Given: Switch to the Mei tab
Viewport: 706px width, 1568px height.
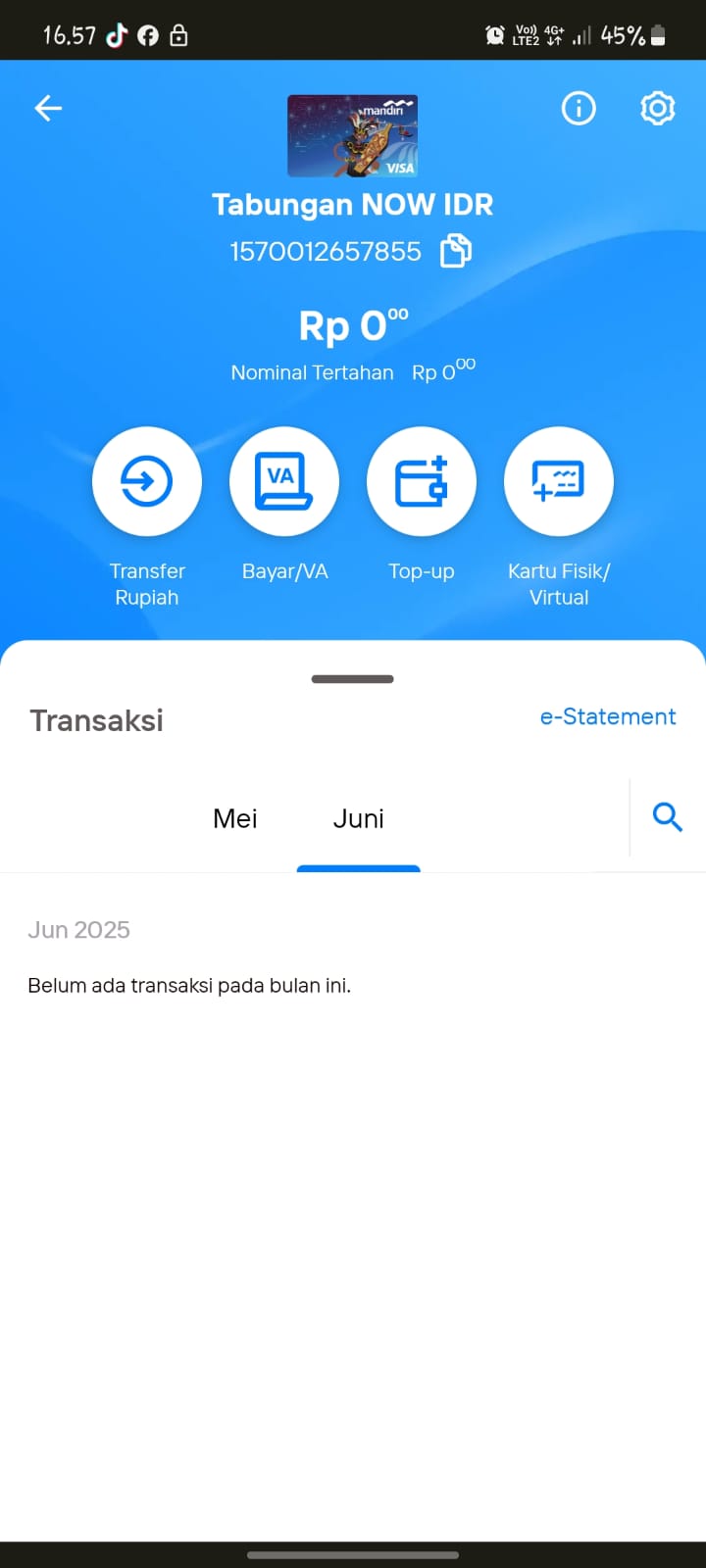Looking at the screenshot, I should 235,818.
